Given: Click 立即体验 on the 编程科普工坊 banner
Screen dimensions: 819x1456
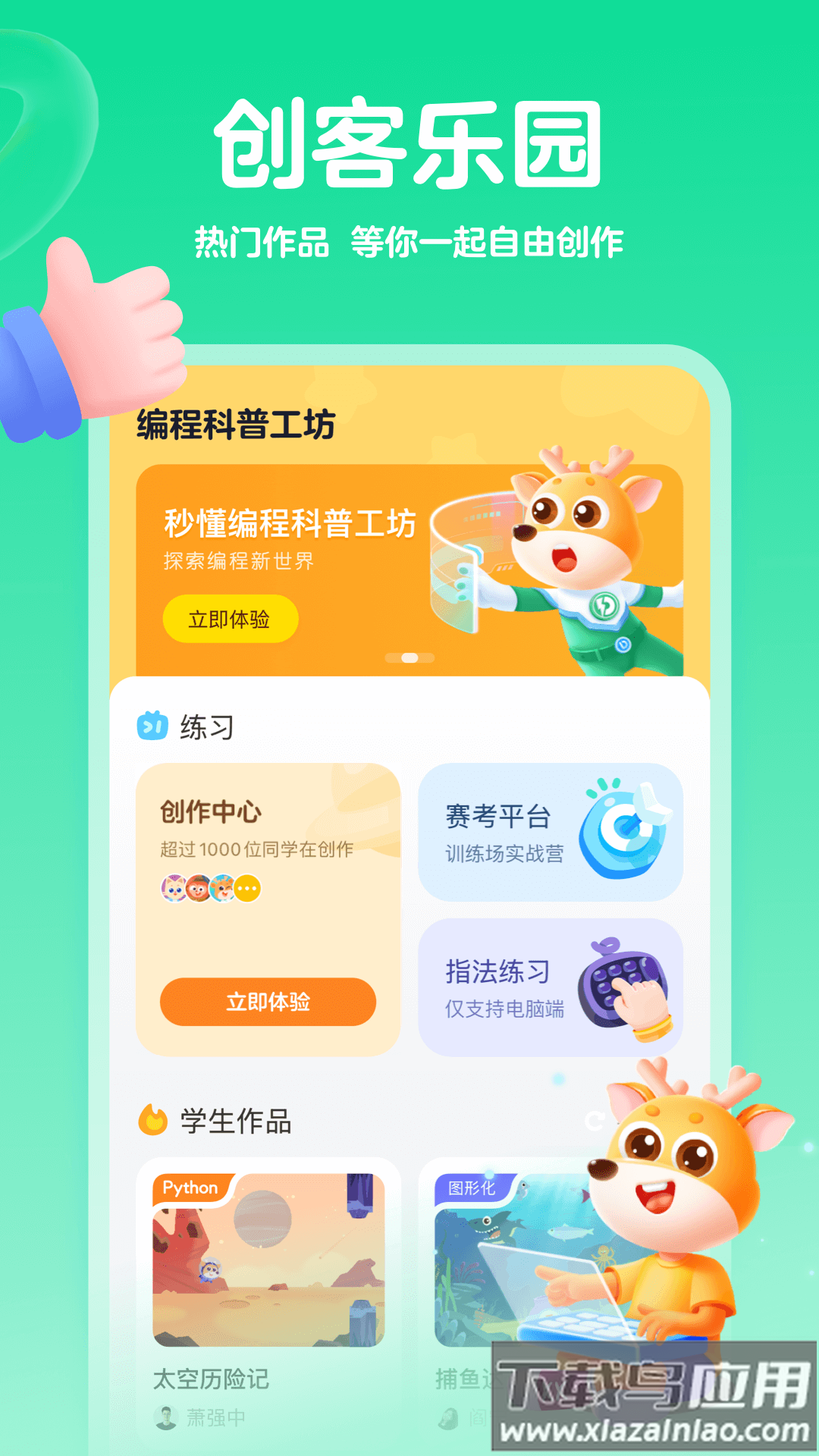Looking at the screenshot, I should [x=230, y=620].
